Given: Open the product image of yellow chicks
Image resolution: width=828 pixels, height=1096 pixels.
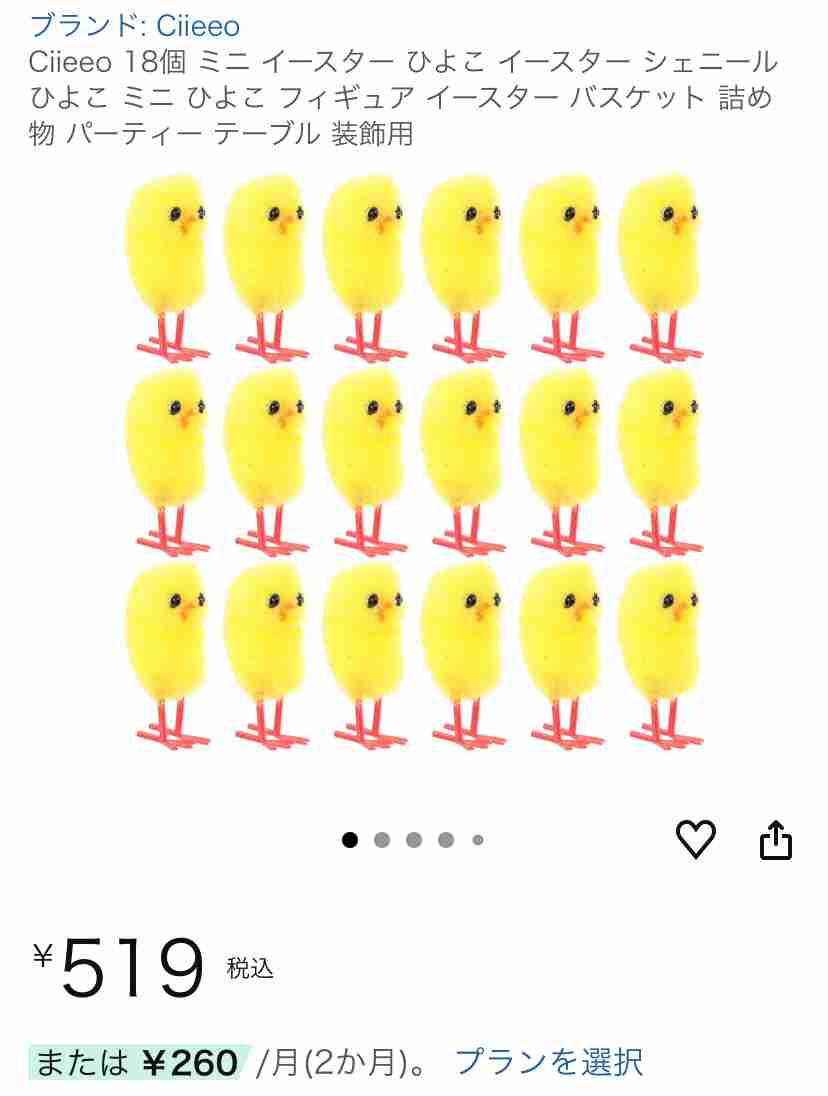Looking at the screenshot, I should point(414,462).
